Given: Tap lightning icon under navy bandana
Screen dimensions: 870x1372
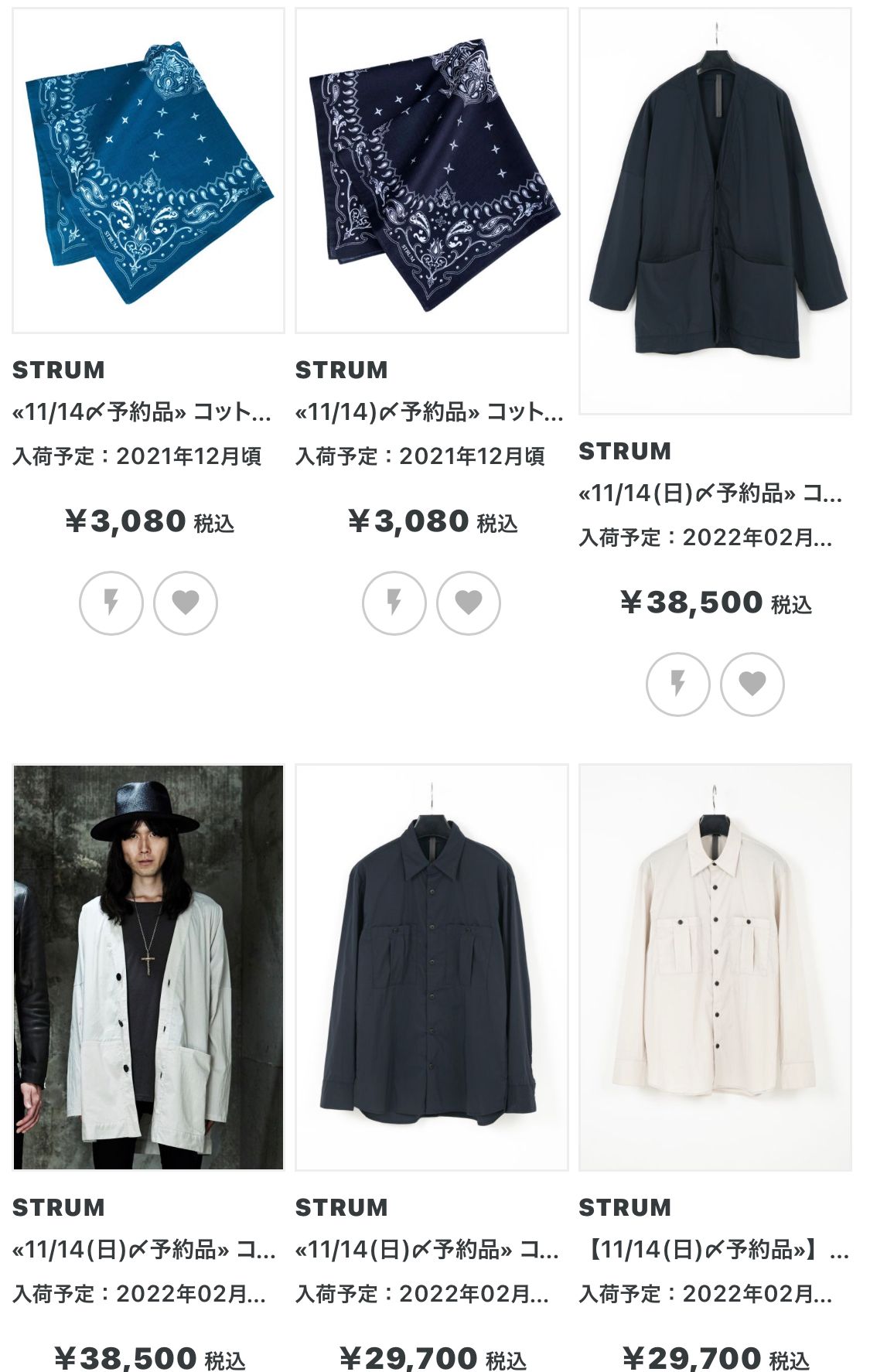Looking at the screenshot, I should point(394,603).
